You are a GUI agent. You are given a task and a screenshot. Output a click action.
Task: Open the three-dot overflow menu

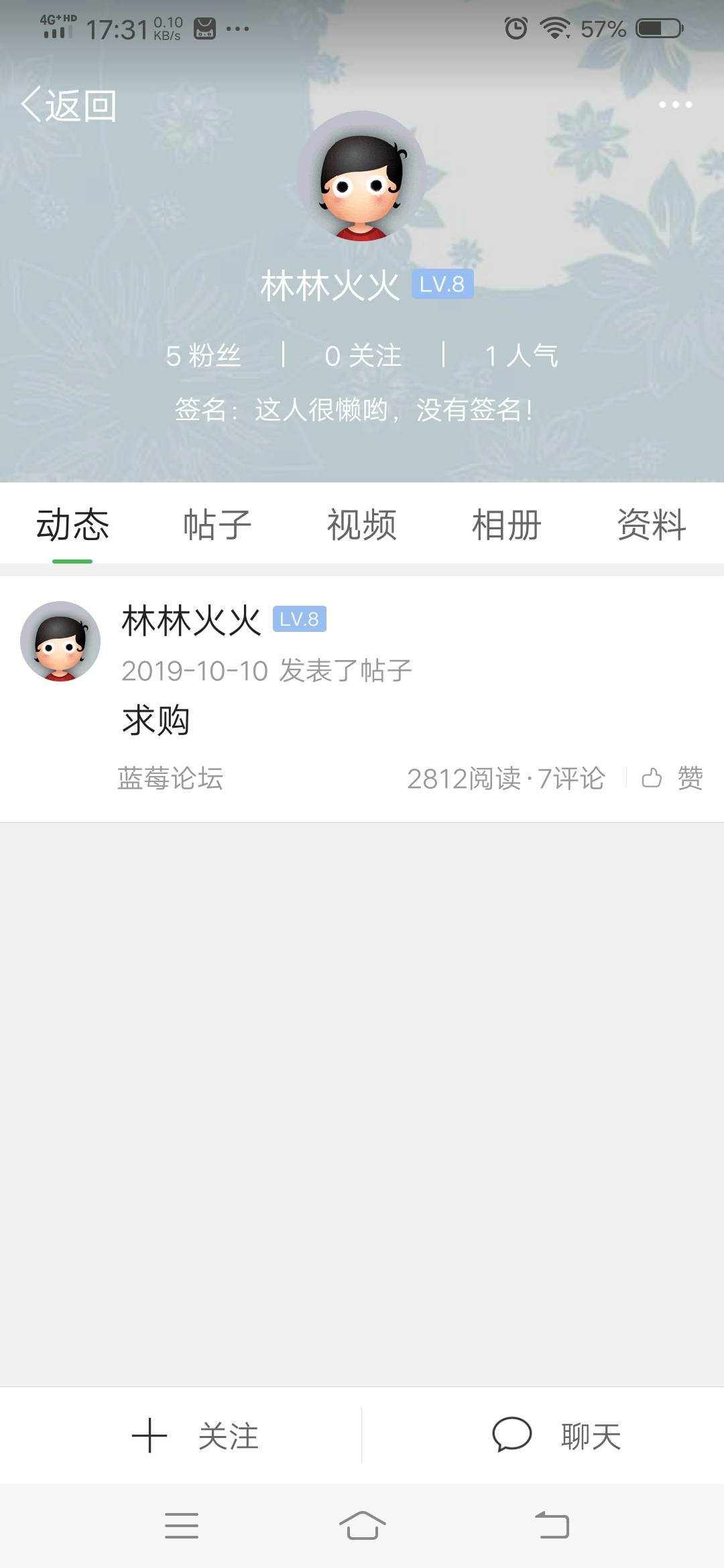[675, 105]
